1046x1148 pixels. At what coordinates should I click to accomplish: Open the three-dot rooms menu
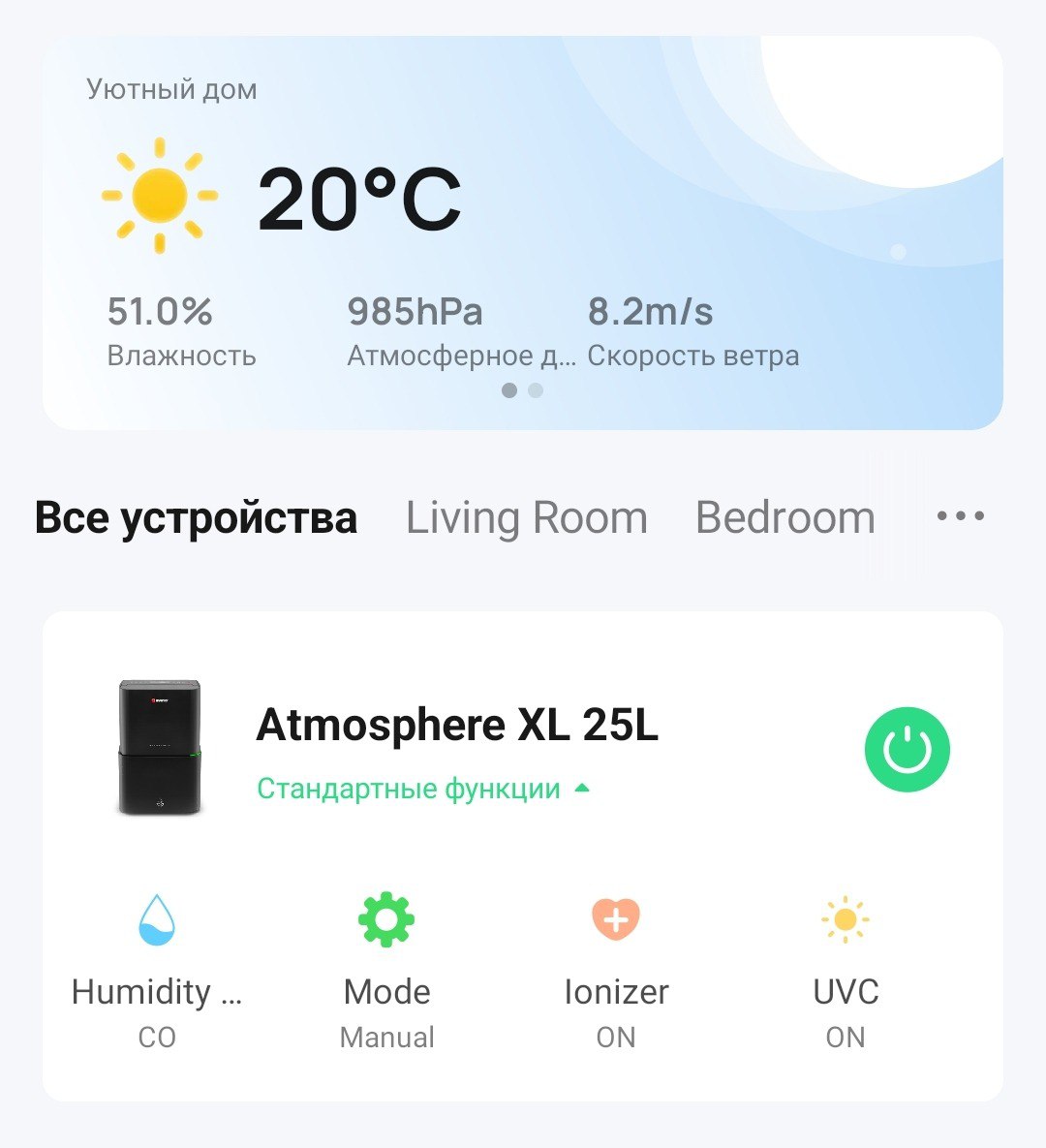click(x=960, y=516)
